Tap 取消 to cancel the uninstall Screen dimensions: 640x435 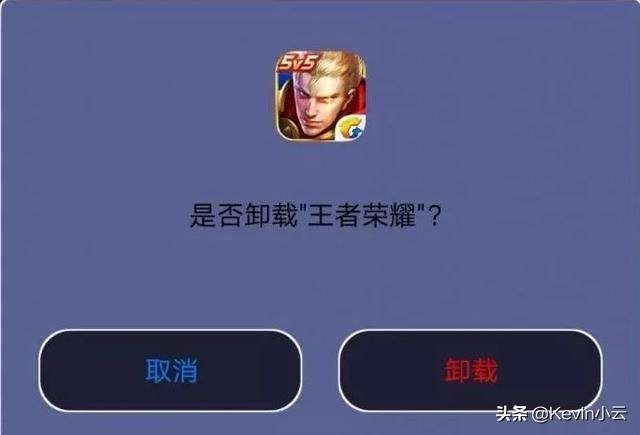click(170, 371)
